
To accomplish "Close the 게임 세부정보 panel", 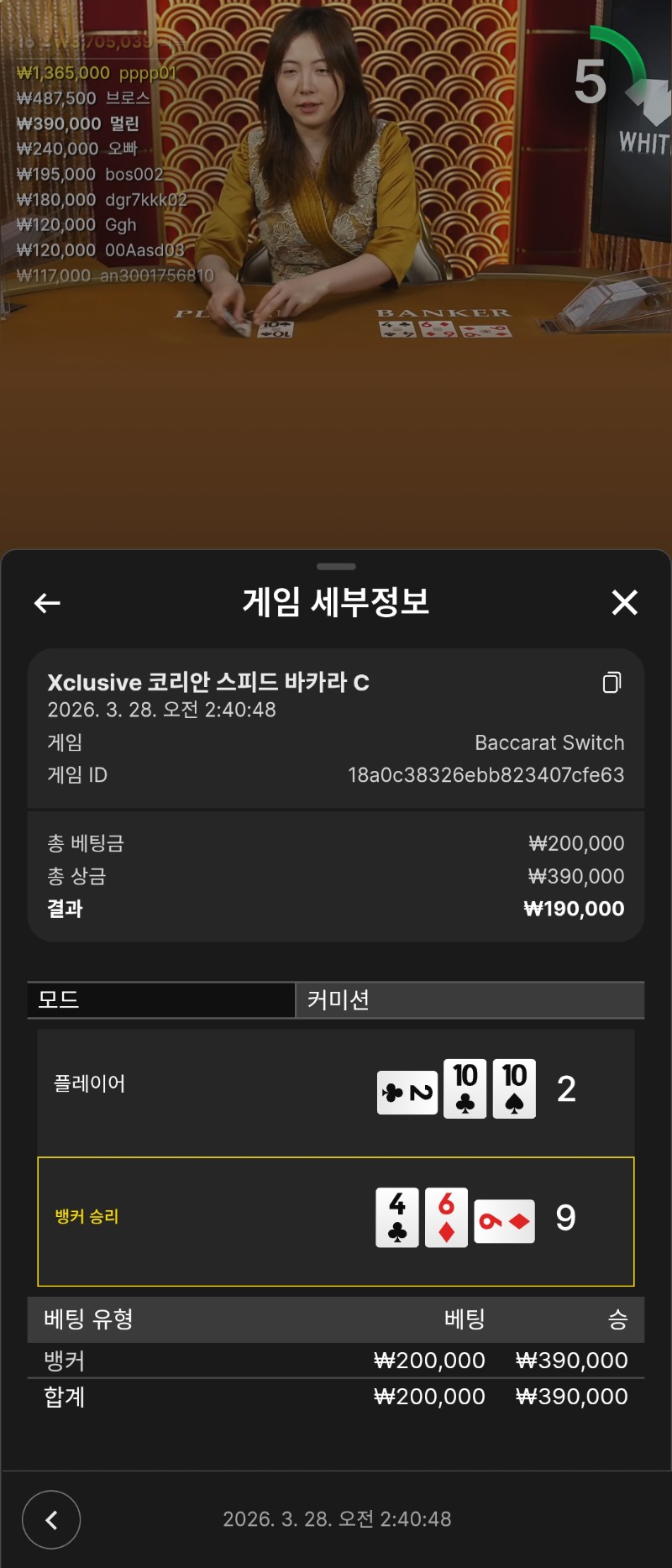I will point(624,602).
